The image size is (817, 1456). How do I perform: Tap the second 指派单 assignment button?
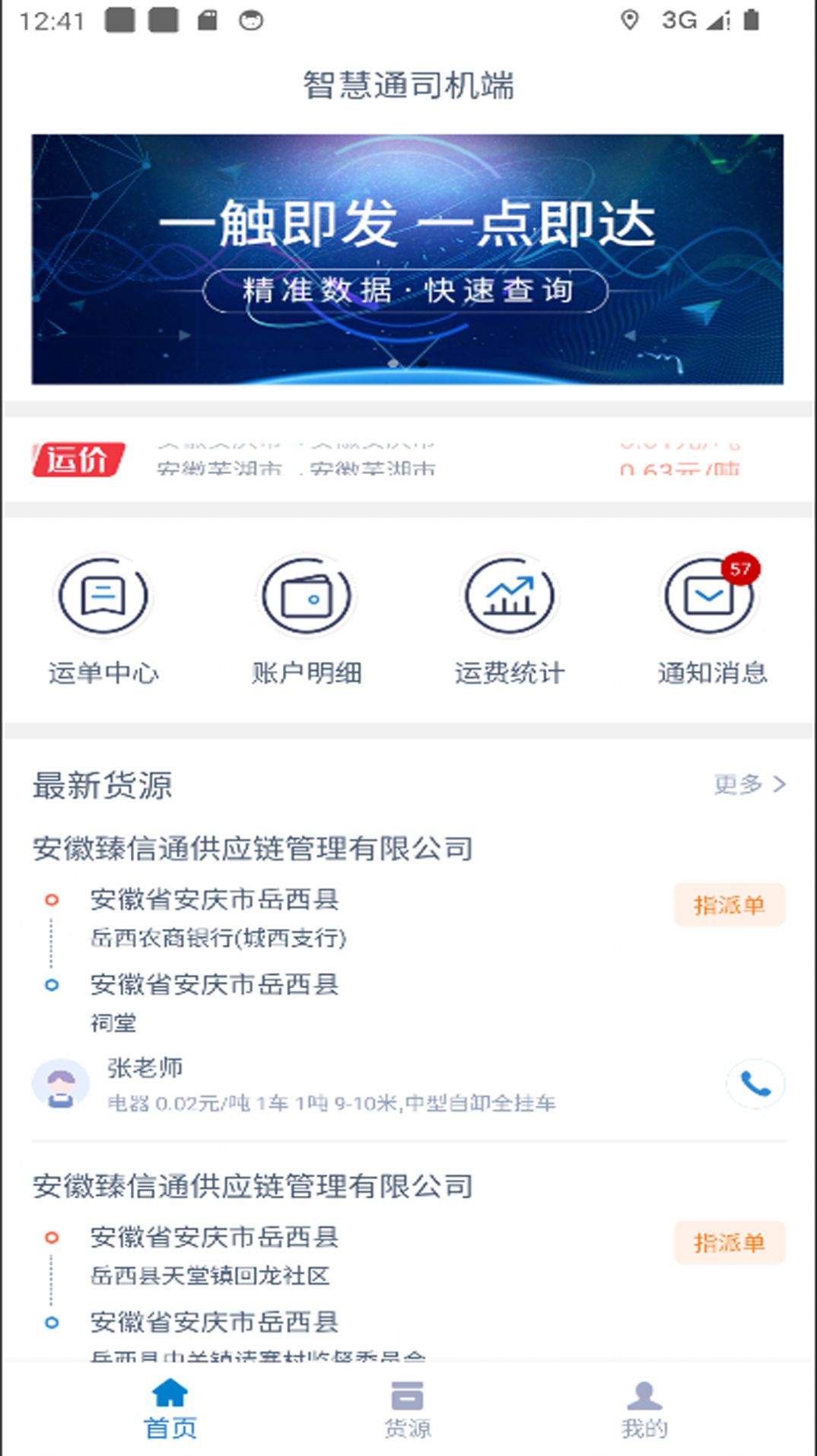[x=729, y=1243]
